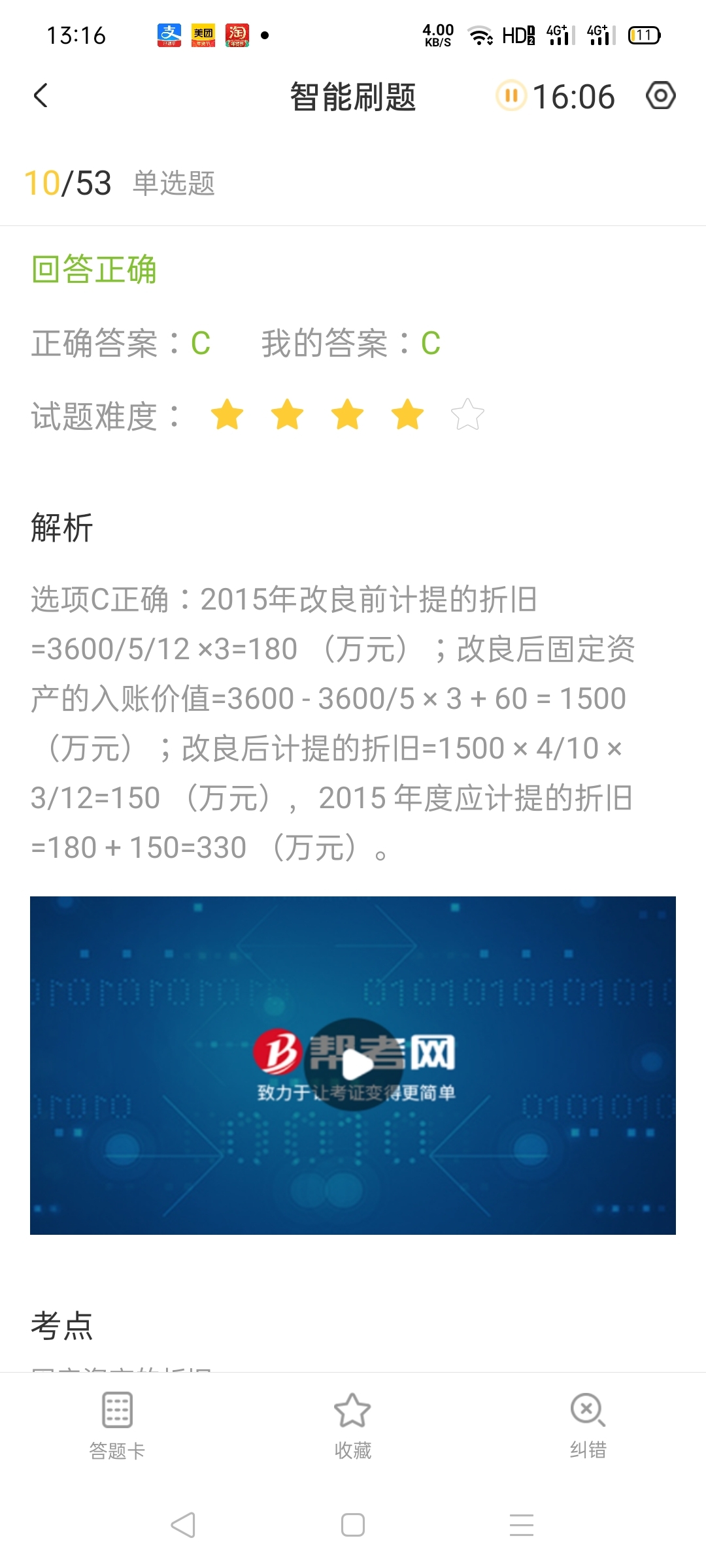Go back from 智能刷题 screen

41,96
